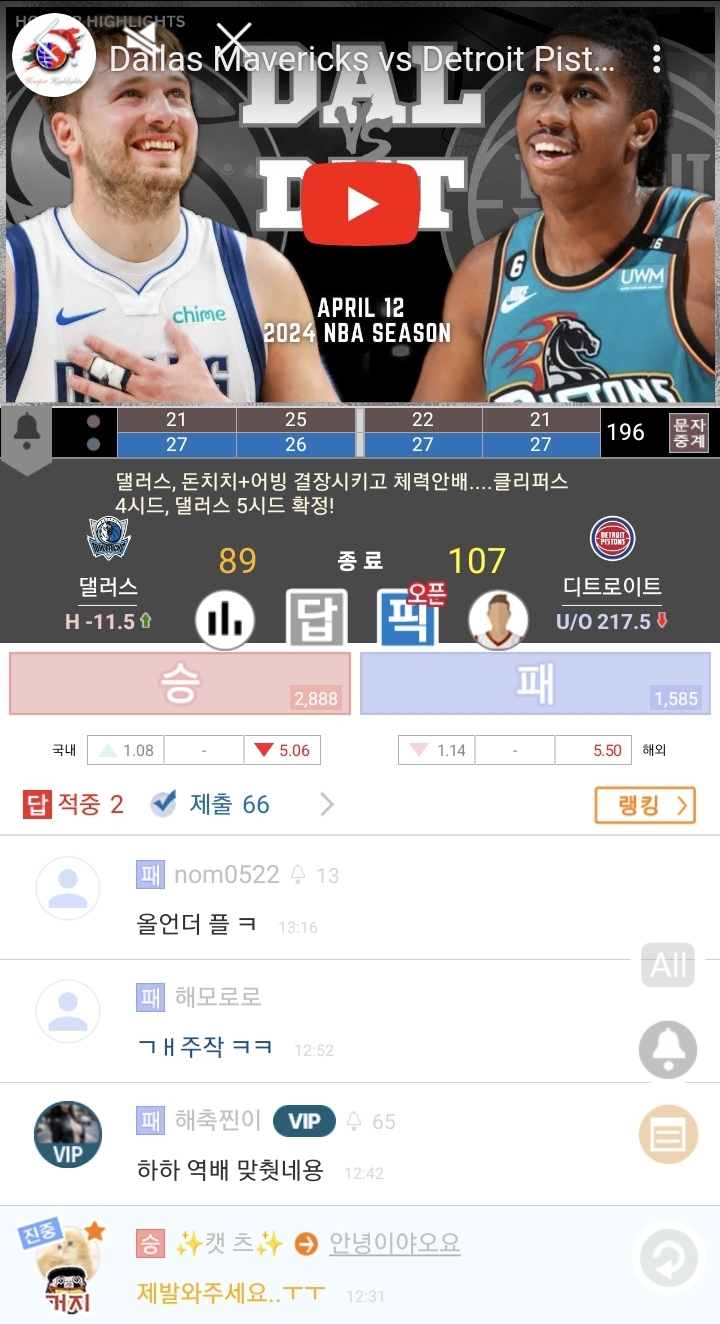
Task: Open 해축찐이's VIP profile picture
Action: (68, 1134)
